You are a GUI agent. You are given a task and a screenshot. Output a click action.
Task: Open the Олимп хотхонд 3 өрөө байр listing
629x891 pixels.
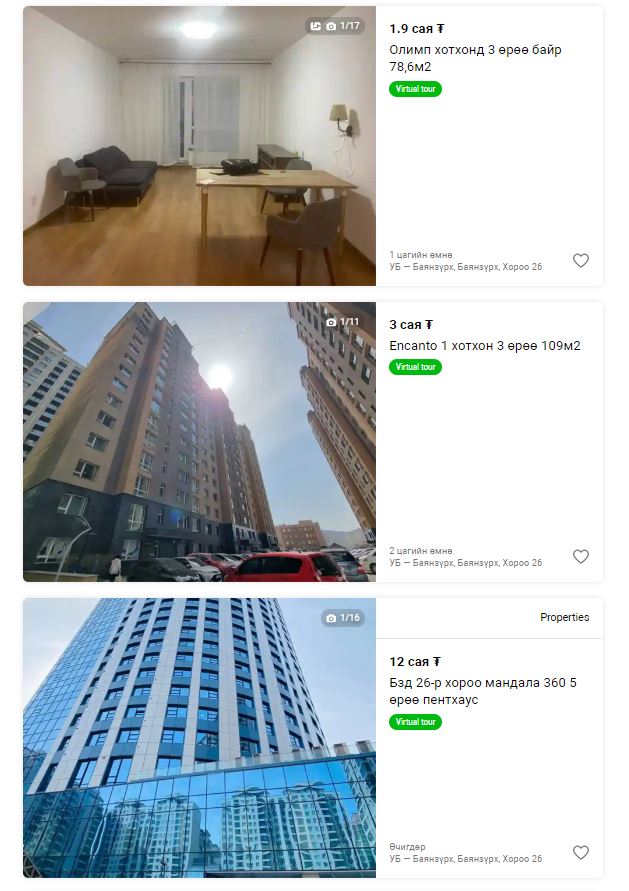pyautogui.click(x=474, y=58)
